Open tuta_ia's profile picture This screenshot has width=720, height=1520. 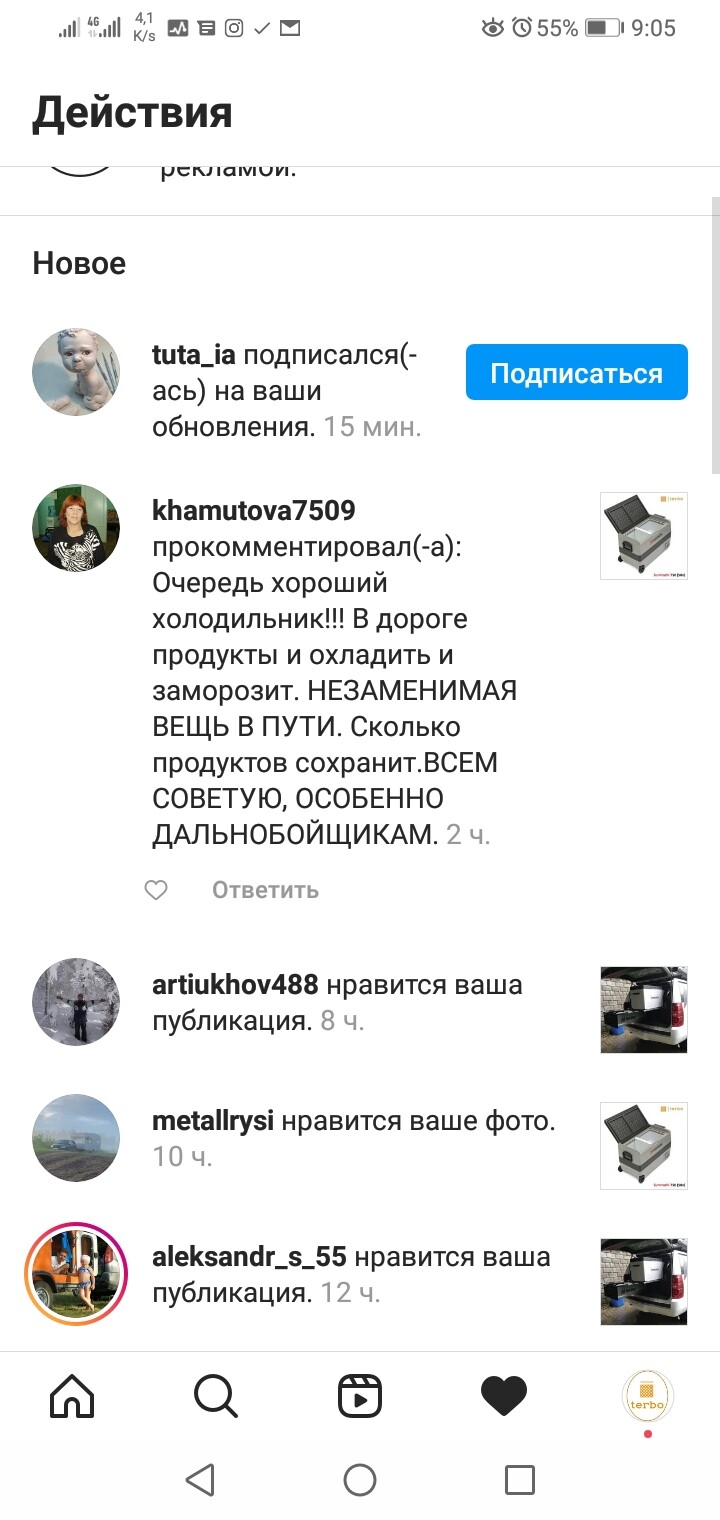pos(76,372)
